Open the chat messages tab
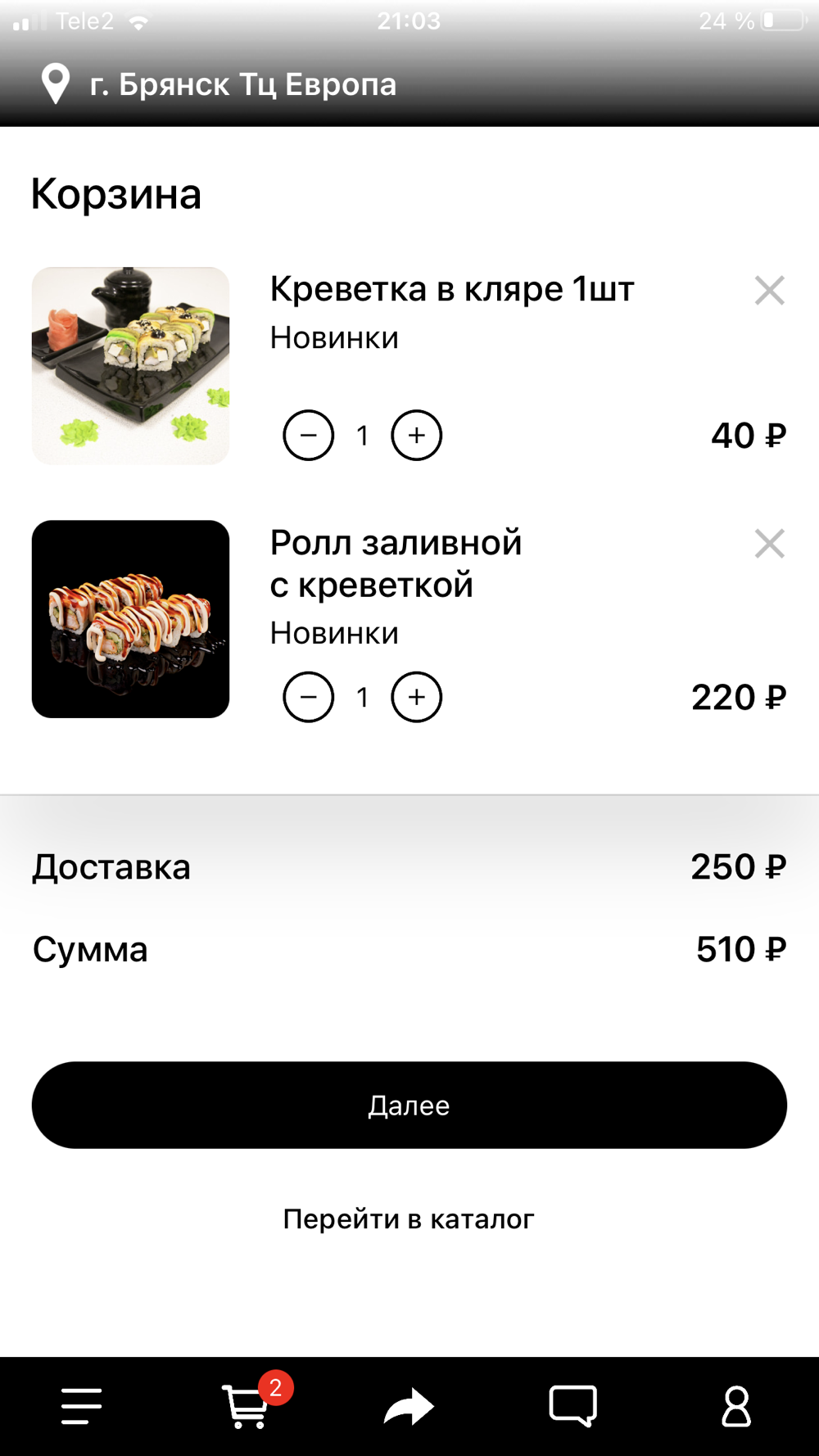This screenshot has height=1456, width=819. [x=572, y=1406]
